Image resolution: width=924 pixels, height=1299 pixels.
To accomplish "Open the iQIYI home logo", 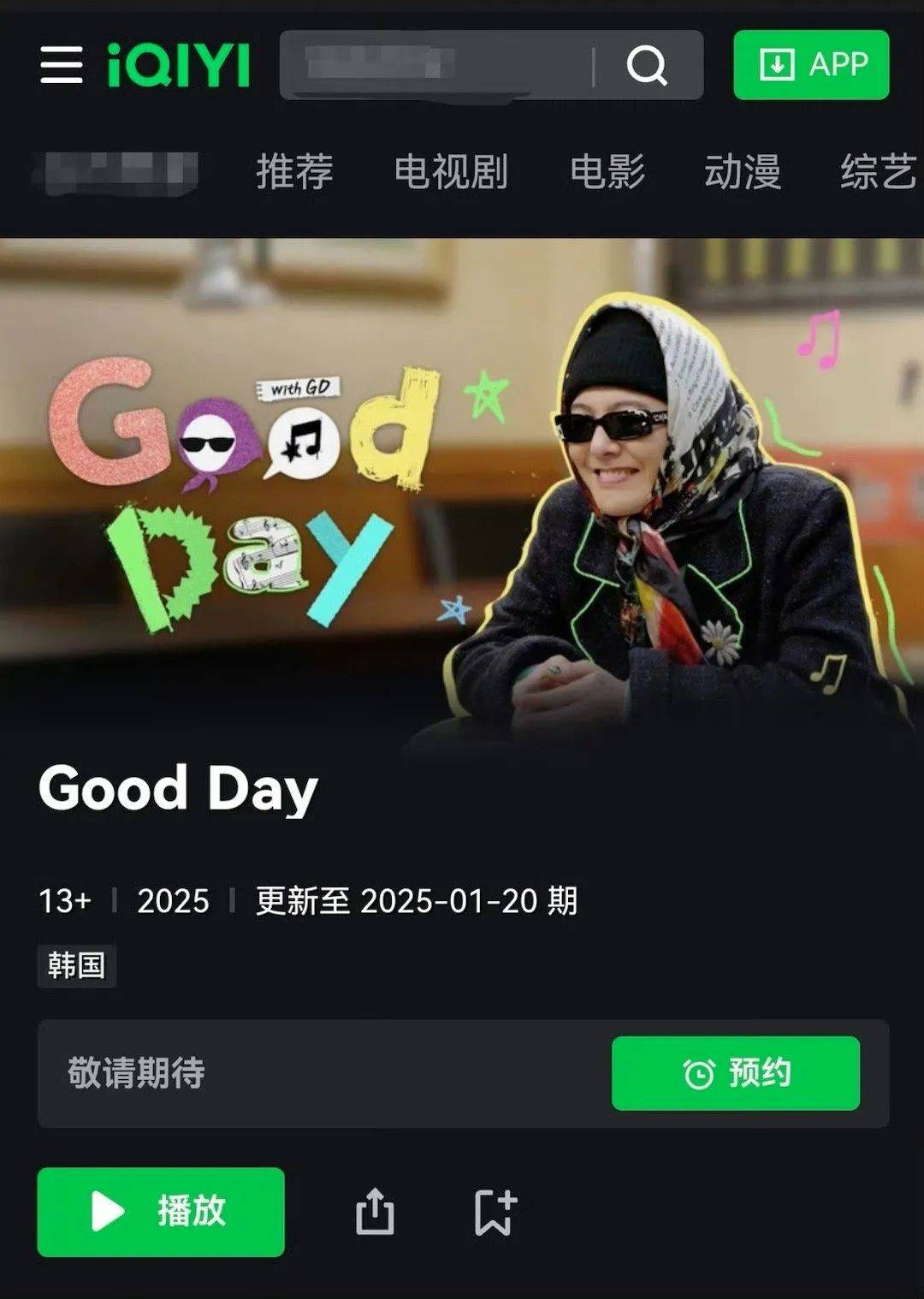I will pos(178,65).
